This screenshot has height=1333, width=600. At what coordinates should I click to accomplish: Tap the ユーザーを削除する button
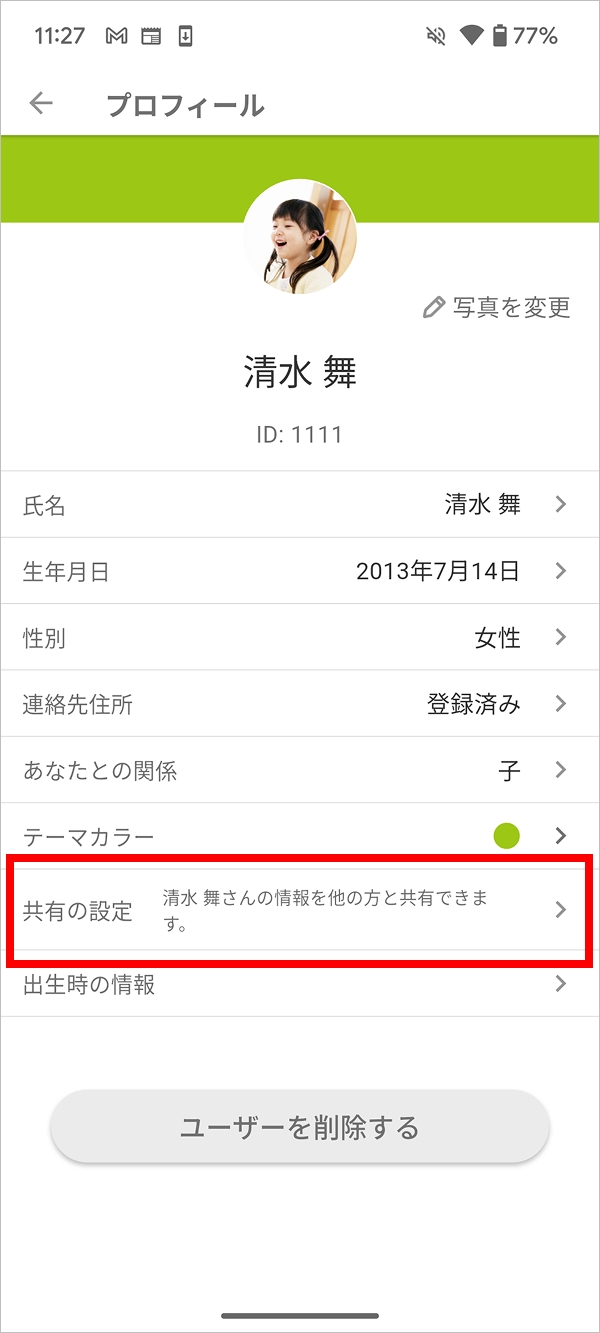(x=300, y=1127)
